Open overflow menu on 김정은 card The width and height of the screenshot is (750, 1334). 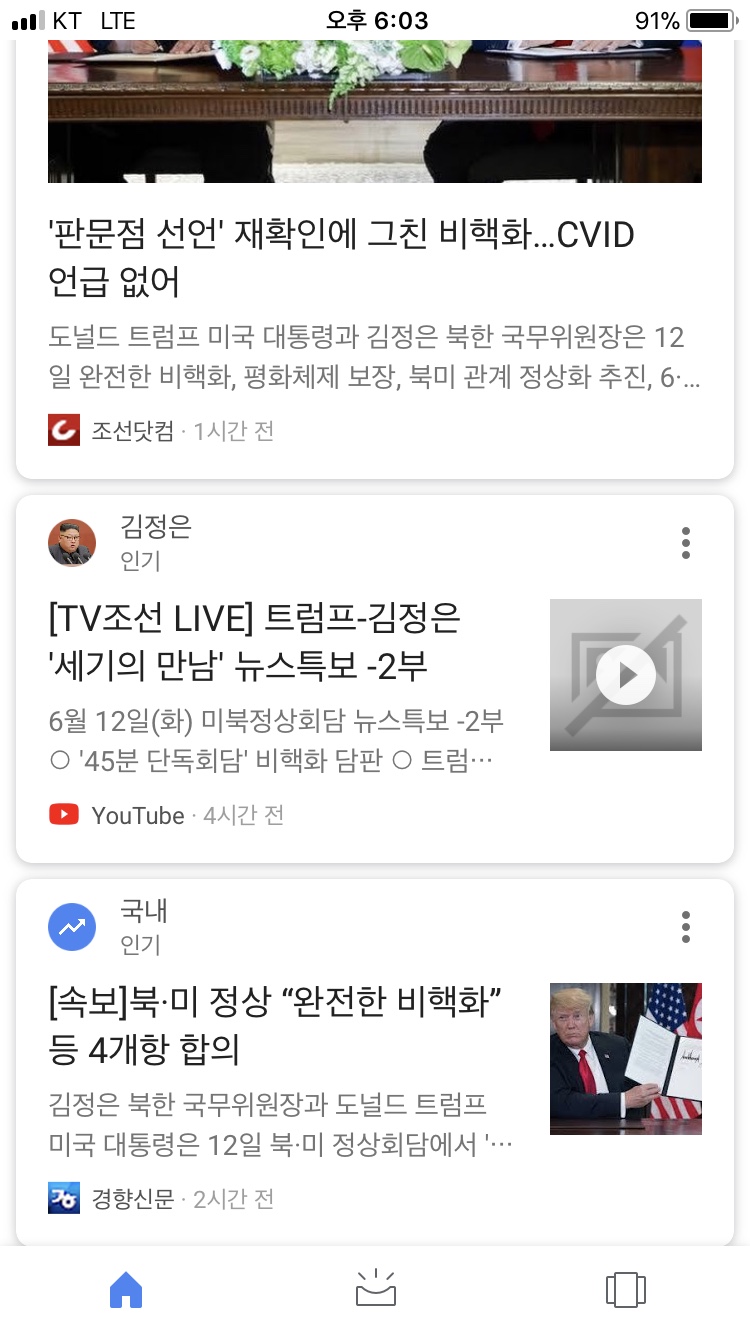[x=685, y=542]
